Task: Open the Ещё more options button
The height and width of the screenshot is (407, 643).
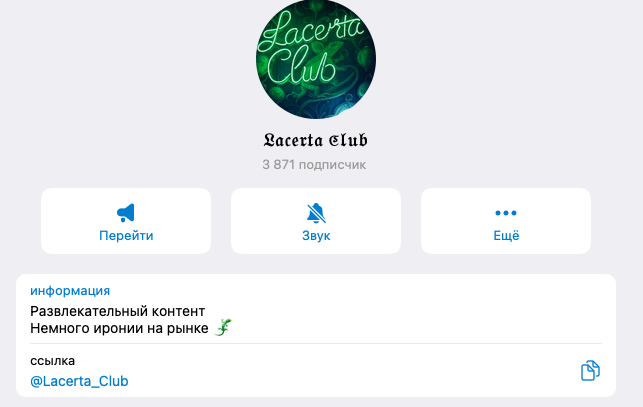Action: click(506, 221)
